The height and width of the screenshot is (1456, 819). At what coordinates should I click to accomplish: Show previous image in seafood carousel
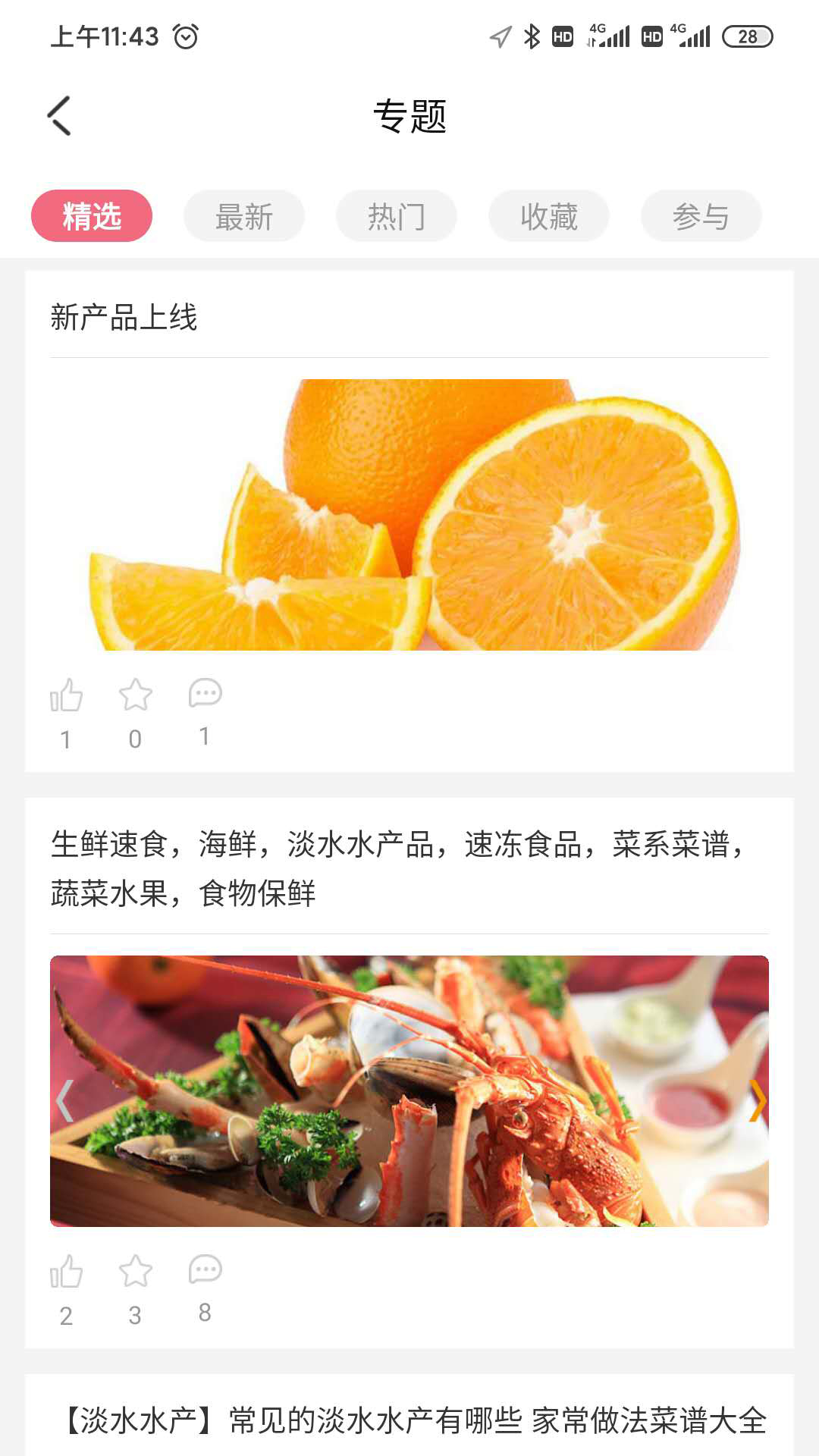click(x=65, y=1100)
